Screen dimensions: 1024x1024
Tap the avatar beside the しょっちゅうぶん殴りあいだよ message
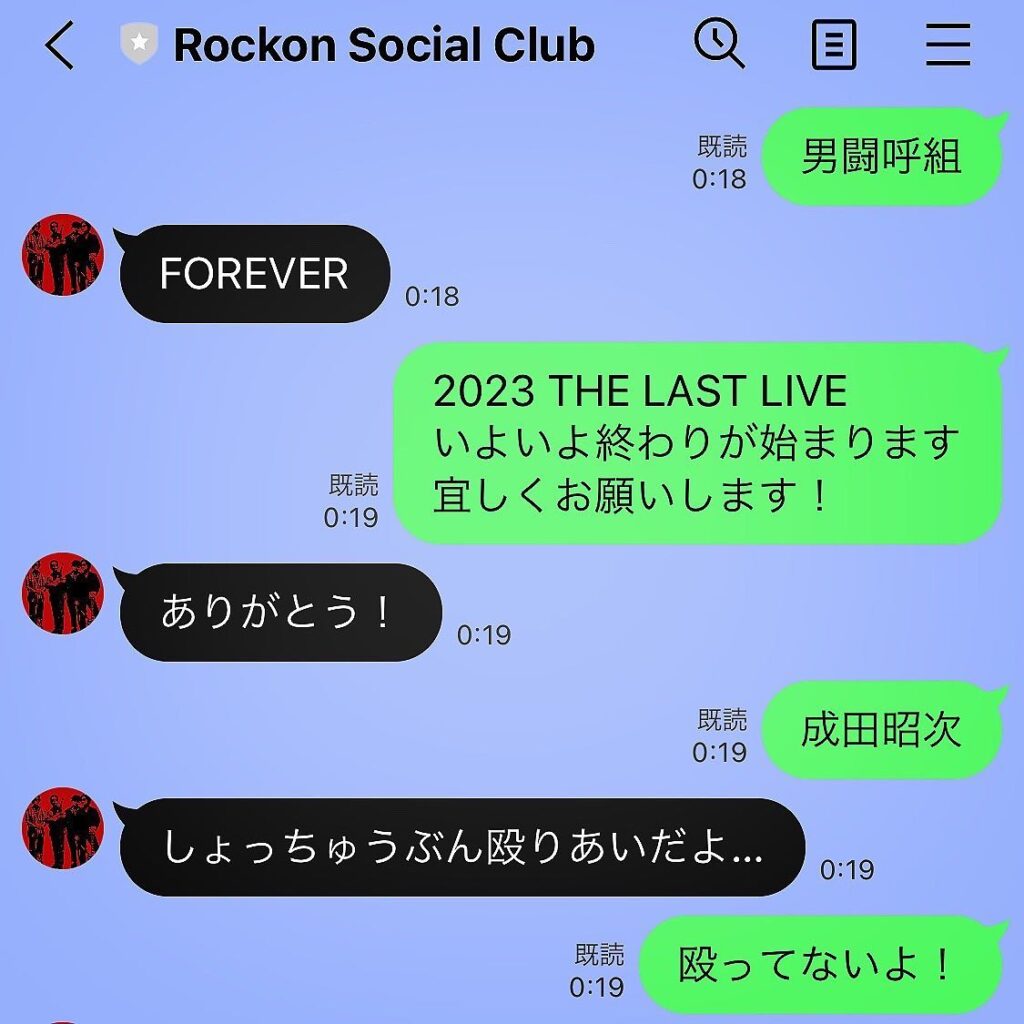click(63, 828)
